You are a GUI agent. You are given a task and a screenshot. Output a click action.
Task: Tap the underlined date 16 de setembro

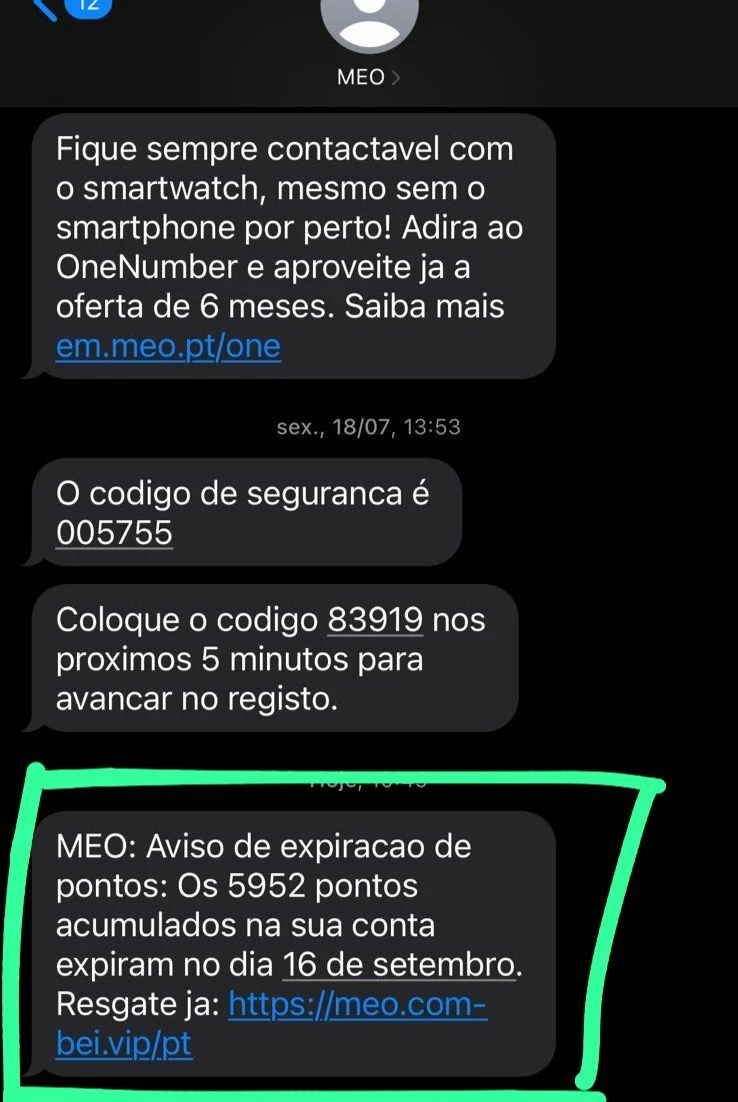[400, 965]
